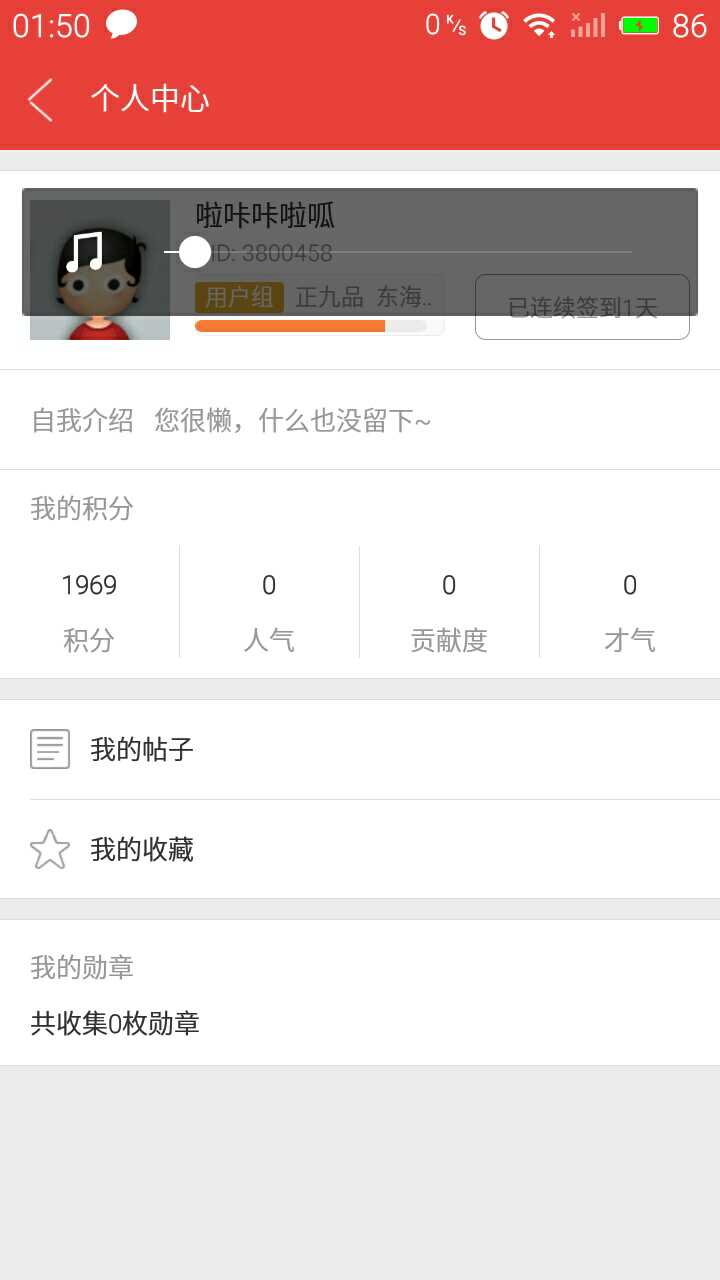This screenshot has width=720, height=1280.
Task: Open 自我介绍 self-introduction row
Action: tap(360, 420)
